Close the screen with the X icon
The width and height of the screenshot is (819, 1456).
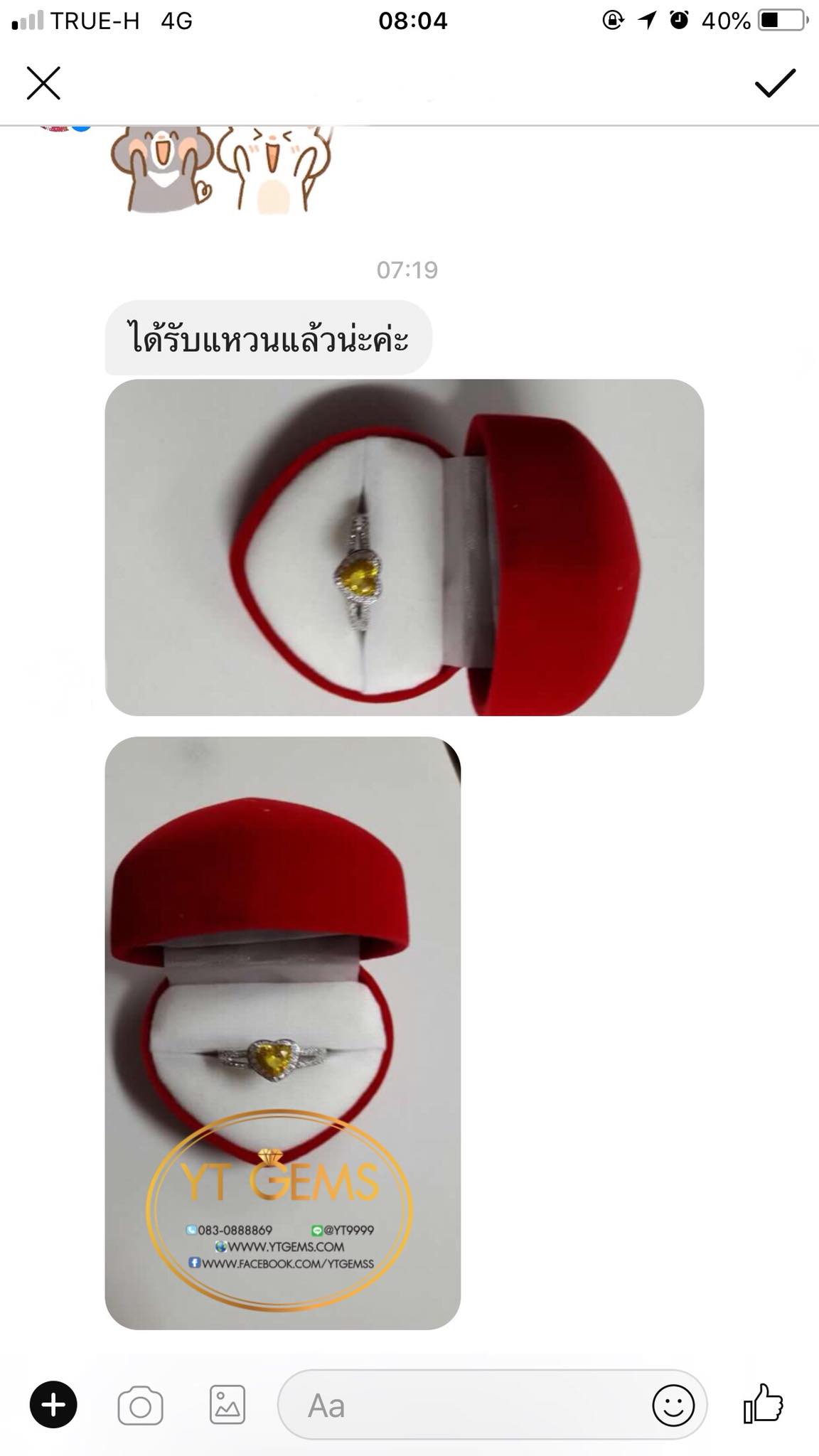[43, 84]
